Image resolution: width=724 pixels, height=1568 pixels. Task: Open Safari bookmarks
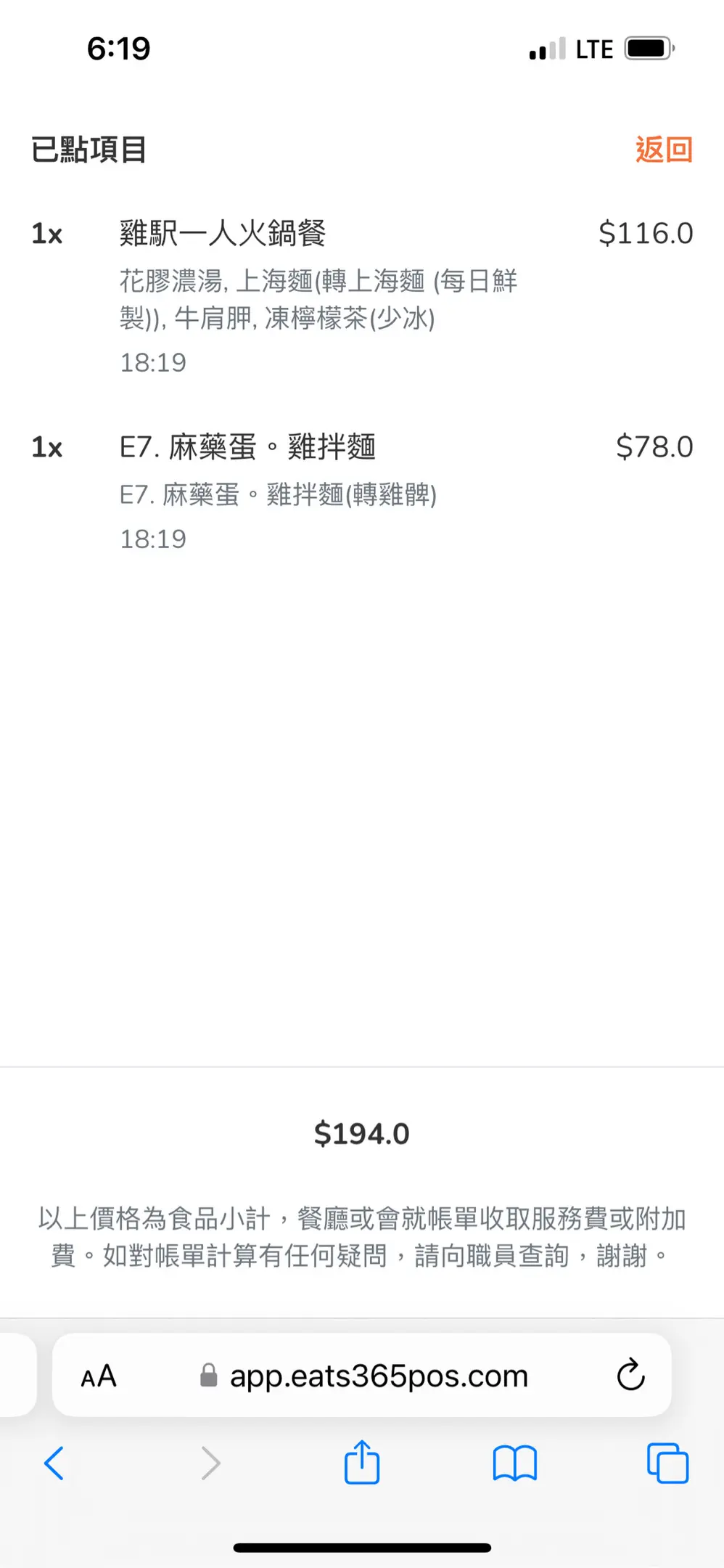point(514,1463)
